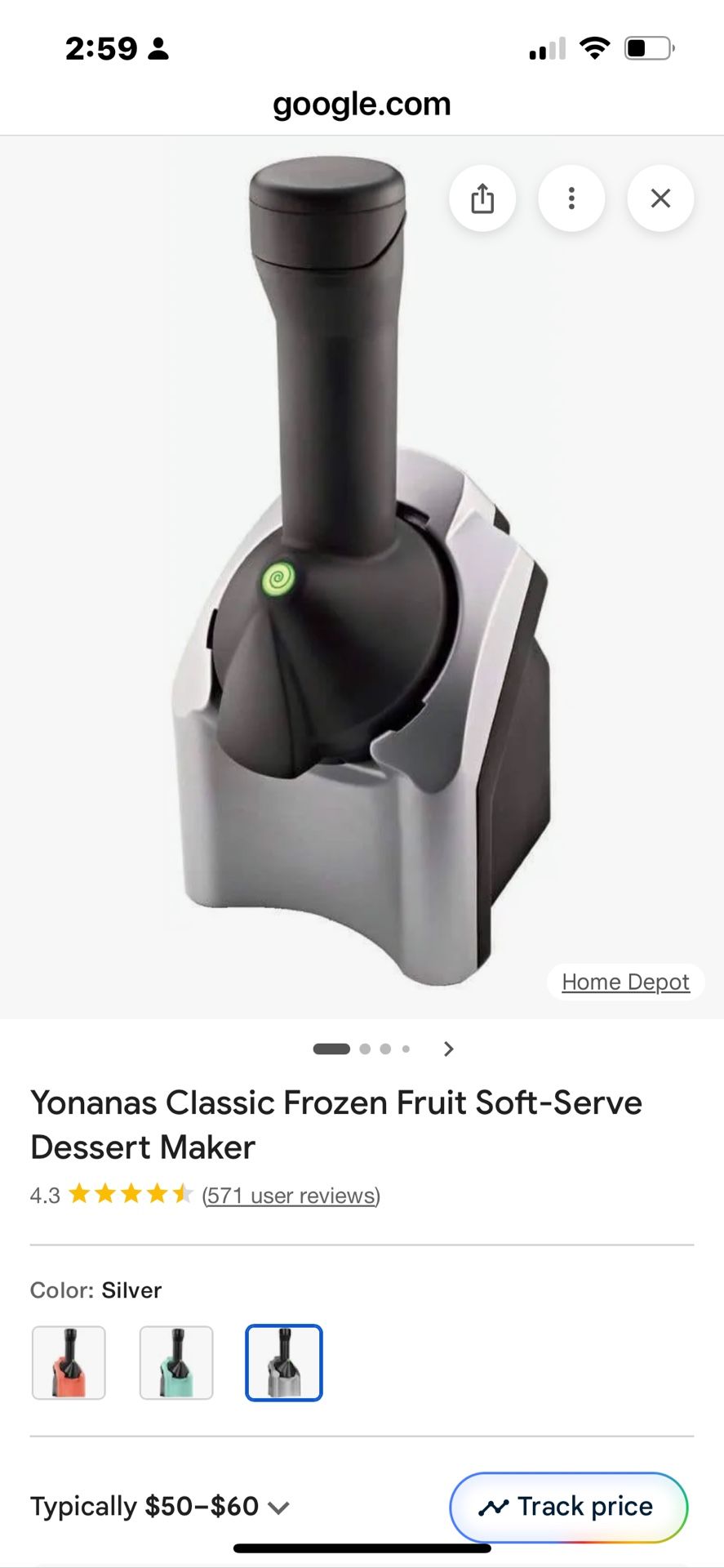Select the red color variant swatch
The height and width of the screenshot is (1568, 724).
click(x=69, y=1362)
